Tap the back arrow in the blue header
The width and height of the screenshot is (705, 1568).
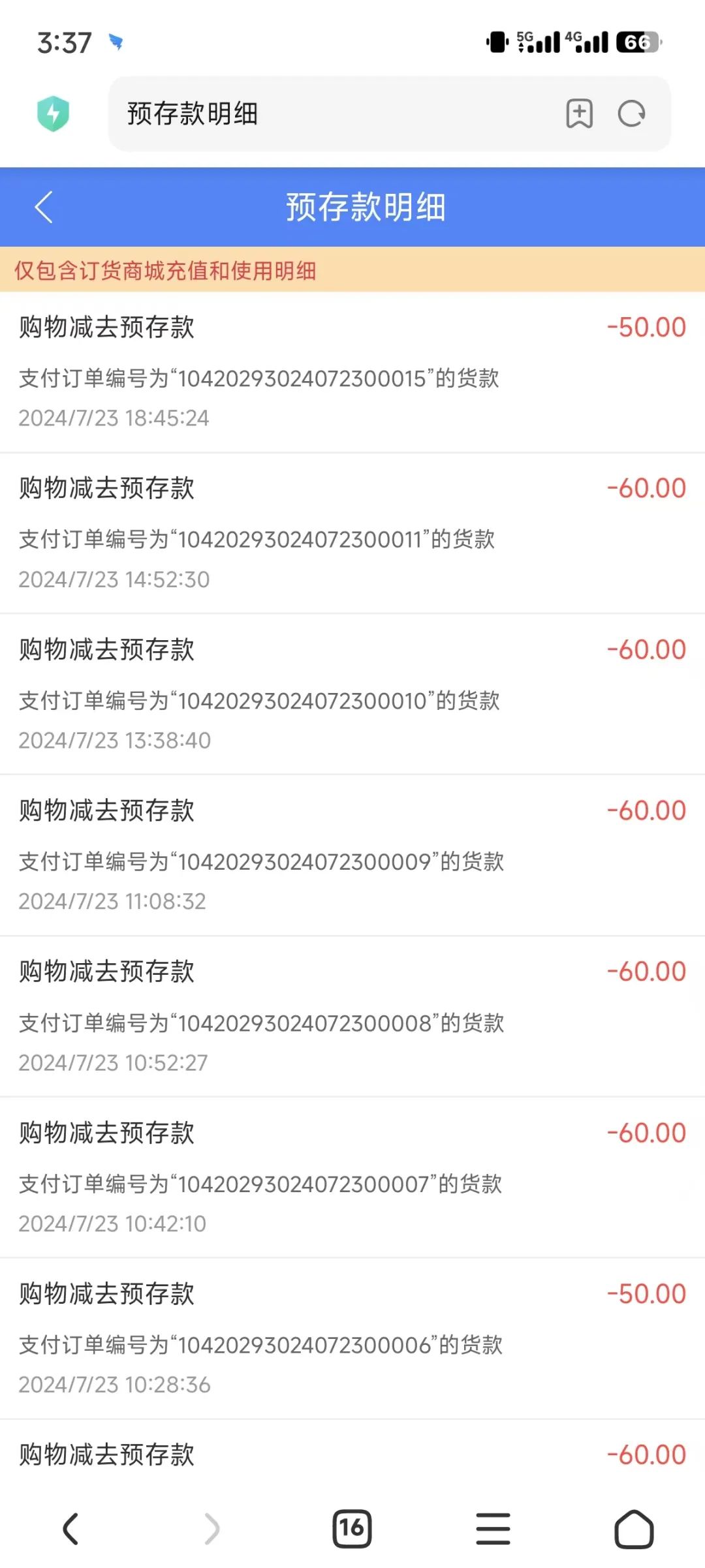44,208
